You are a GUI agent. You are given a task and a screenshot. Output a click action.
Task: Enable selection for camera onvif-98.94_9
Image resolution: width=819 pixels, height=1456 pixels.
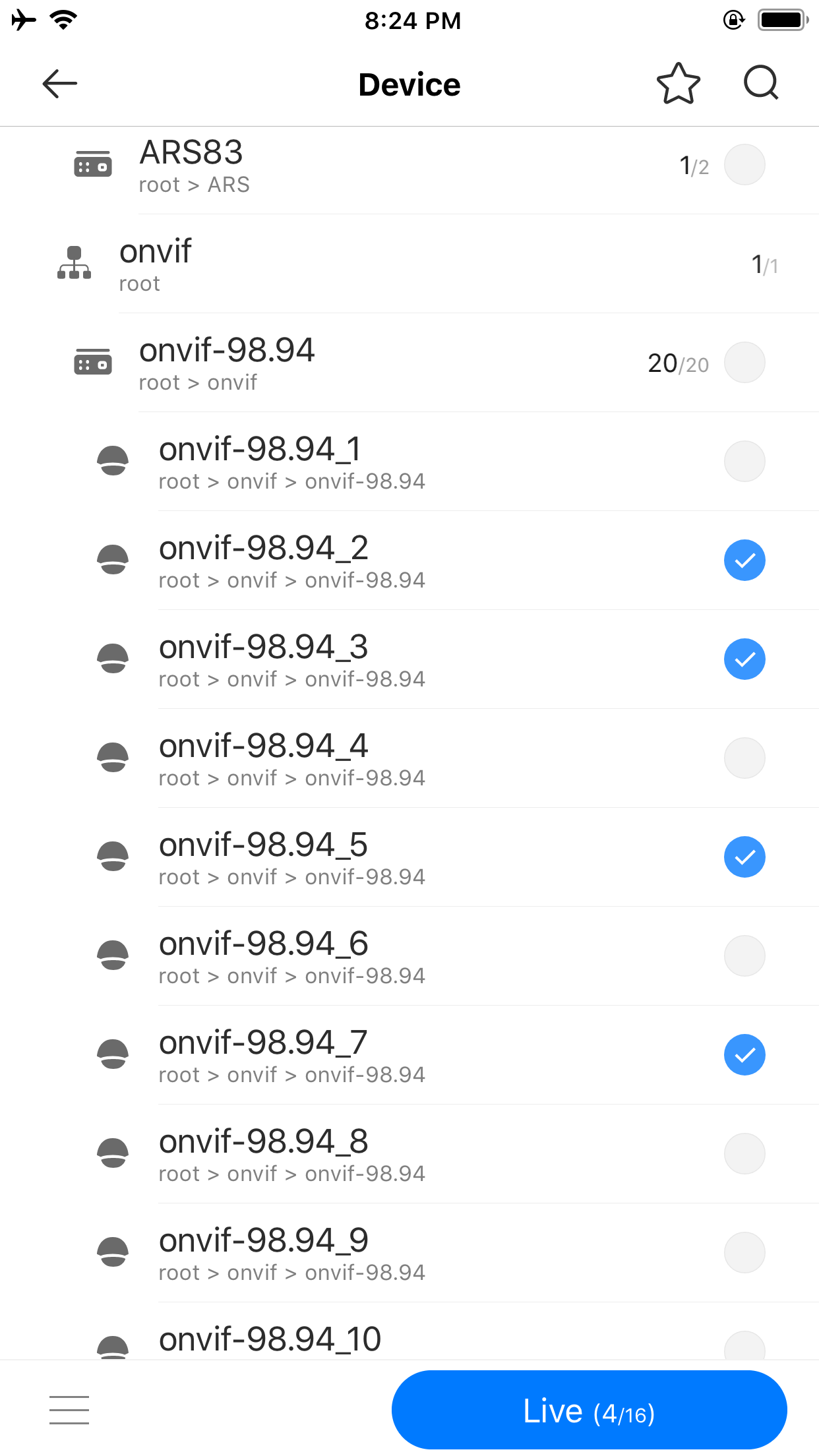pos(744,1252)
